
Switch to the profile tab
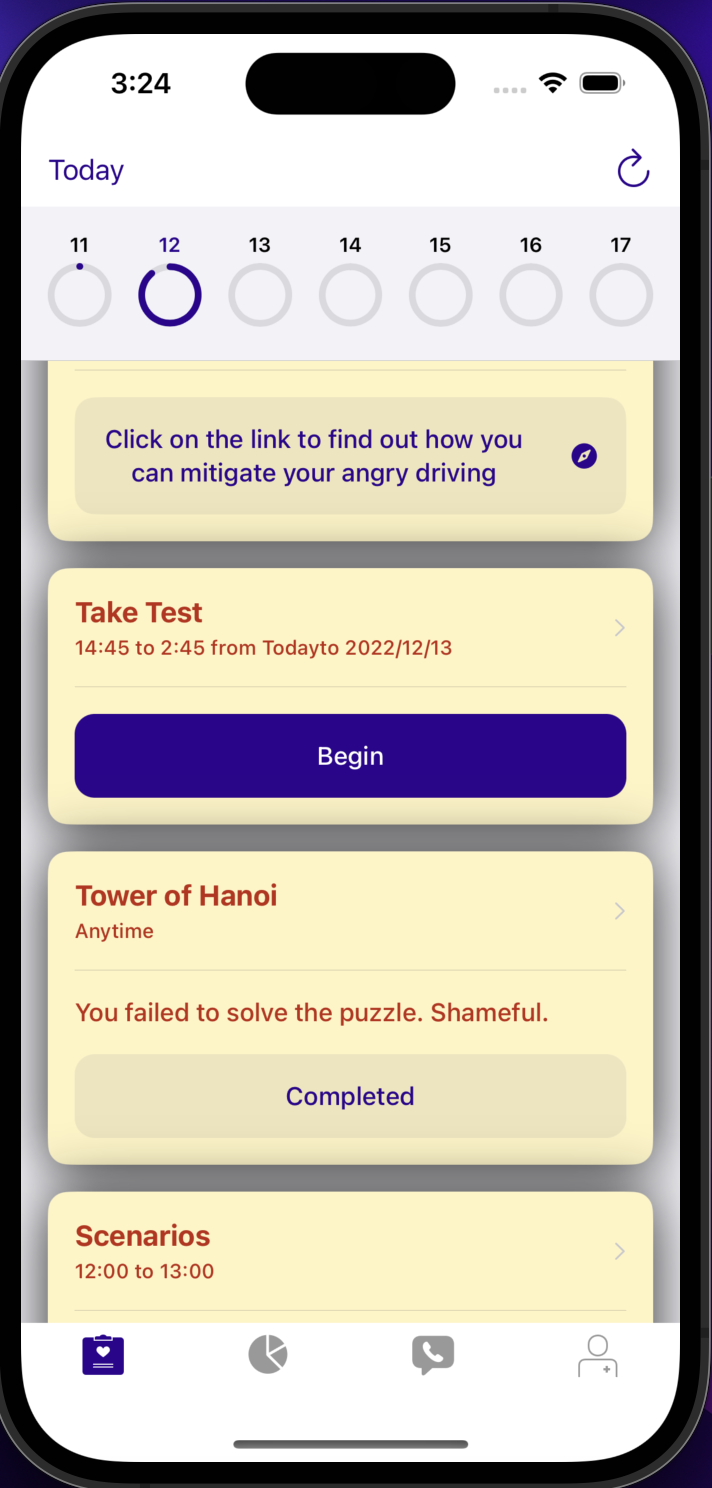tap(598, 1355)
